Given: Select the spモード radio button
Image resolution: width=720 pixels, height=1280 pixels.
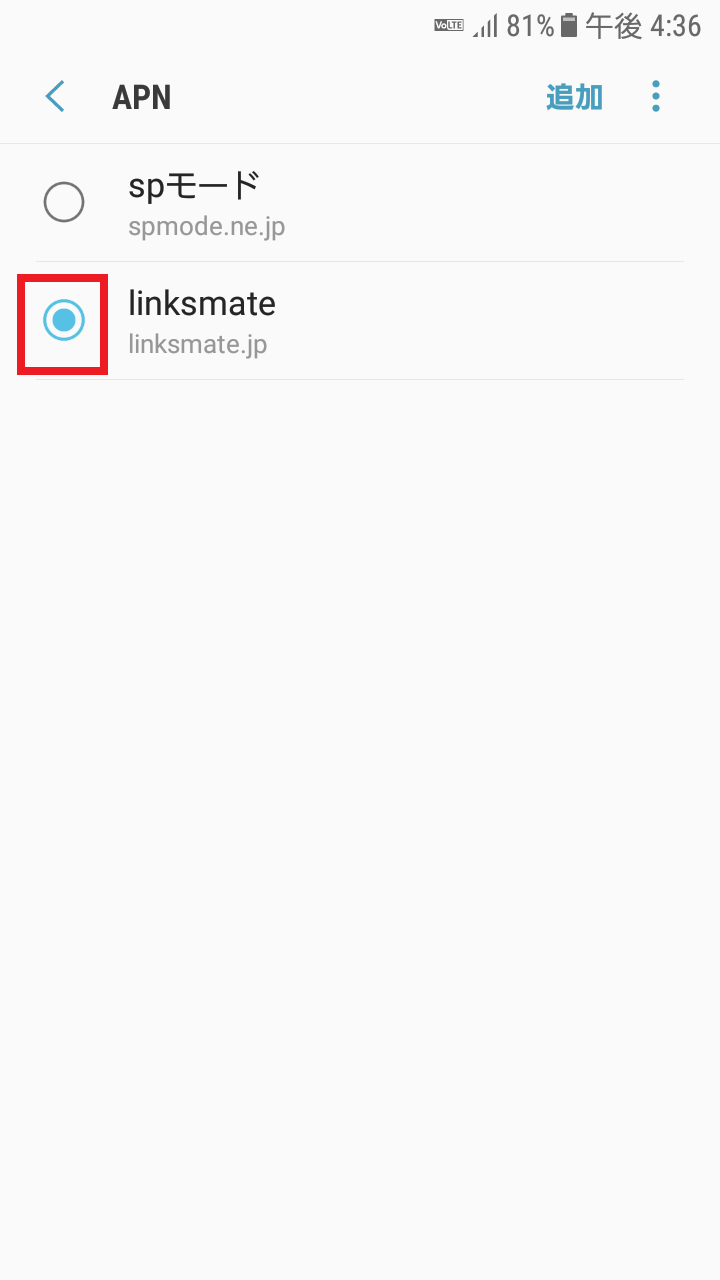Looking at the screenshot, I should (x=64, y=203).
